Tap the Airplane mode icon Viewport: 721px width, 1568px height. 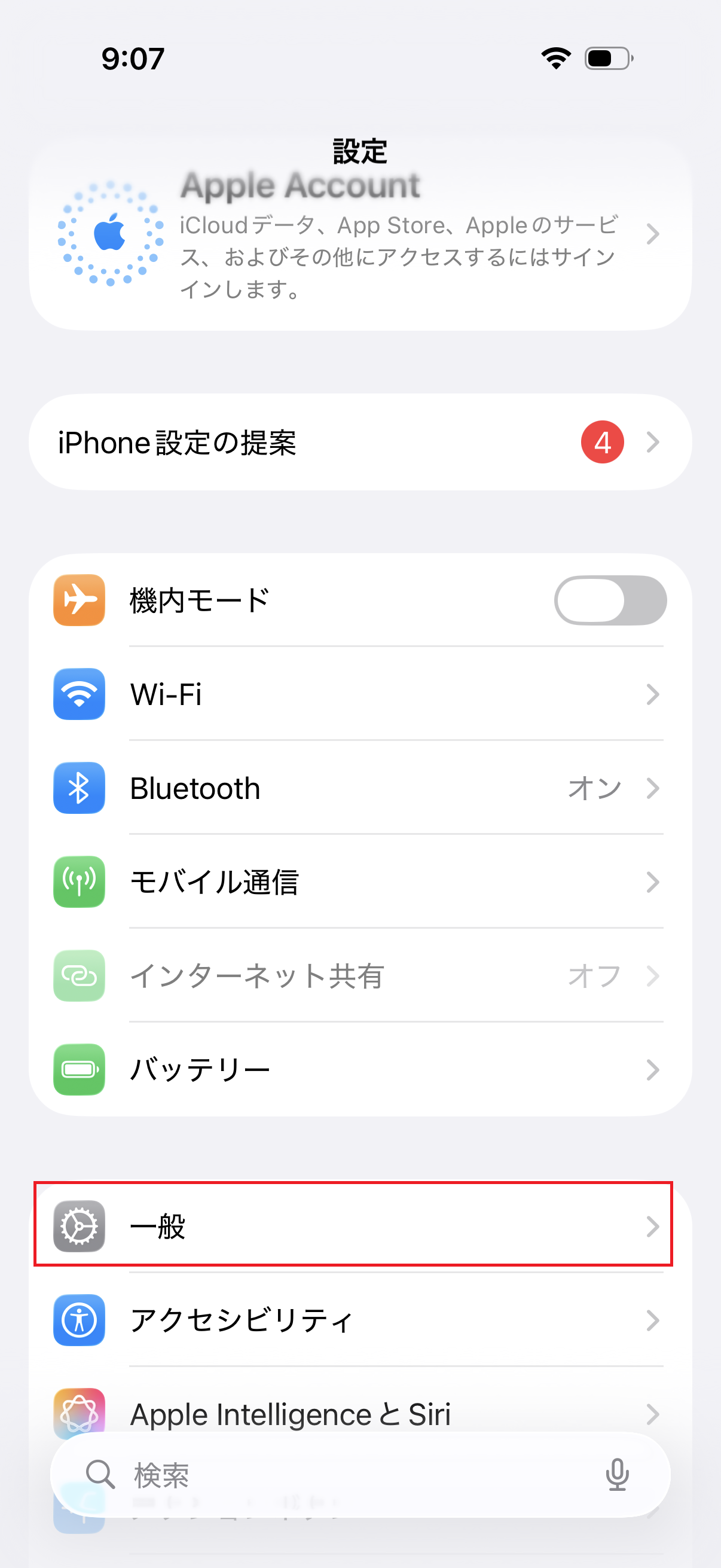[79, 600]
